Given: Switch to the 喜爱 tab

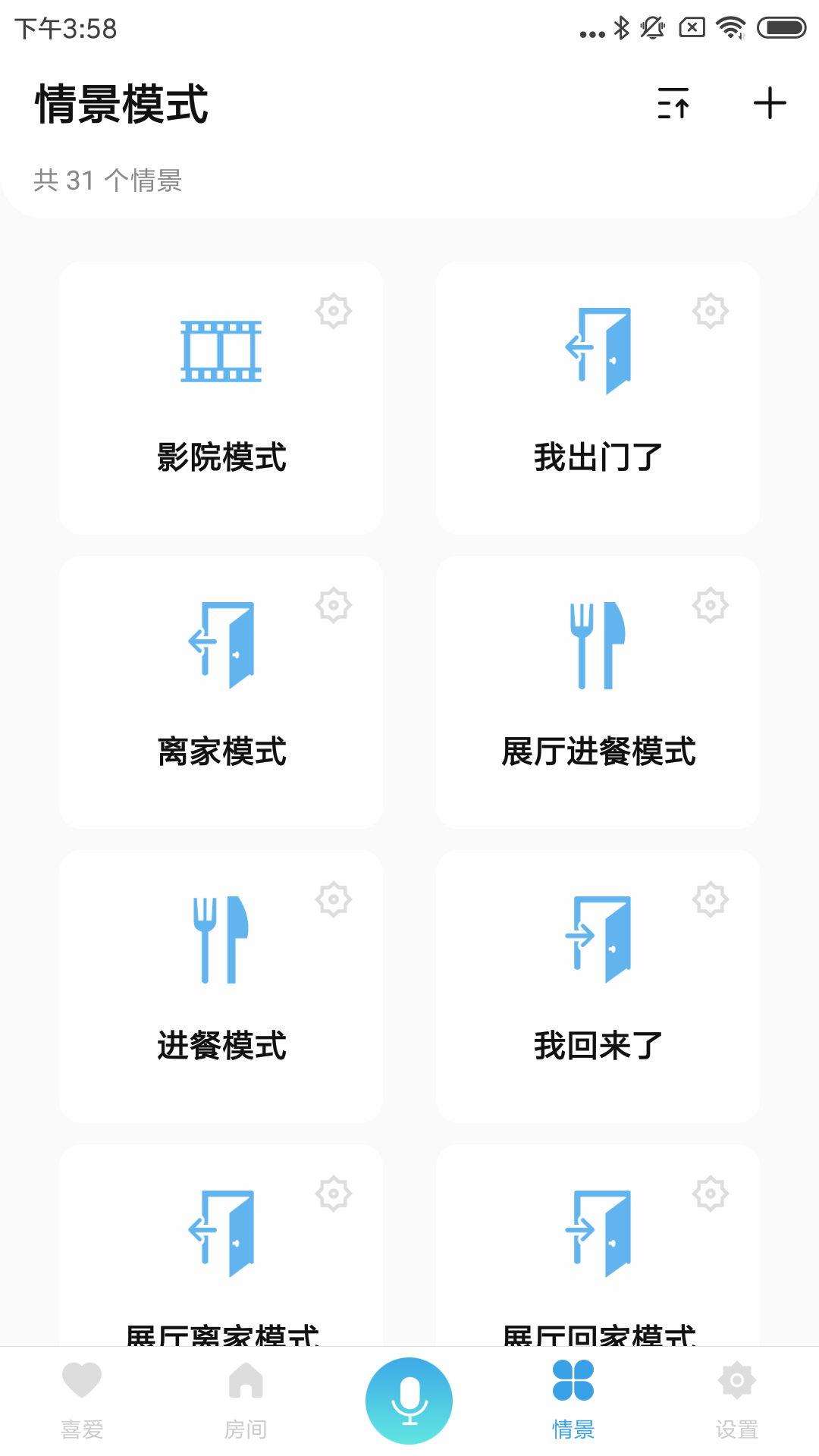Looking at the screenshot, I should pos(82,1399).
